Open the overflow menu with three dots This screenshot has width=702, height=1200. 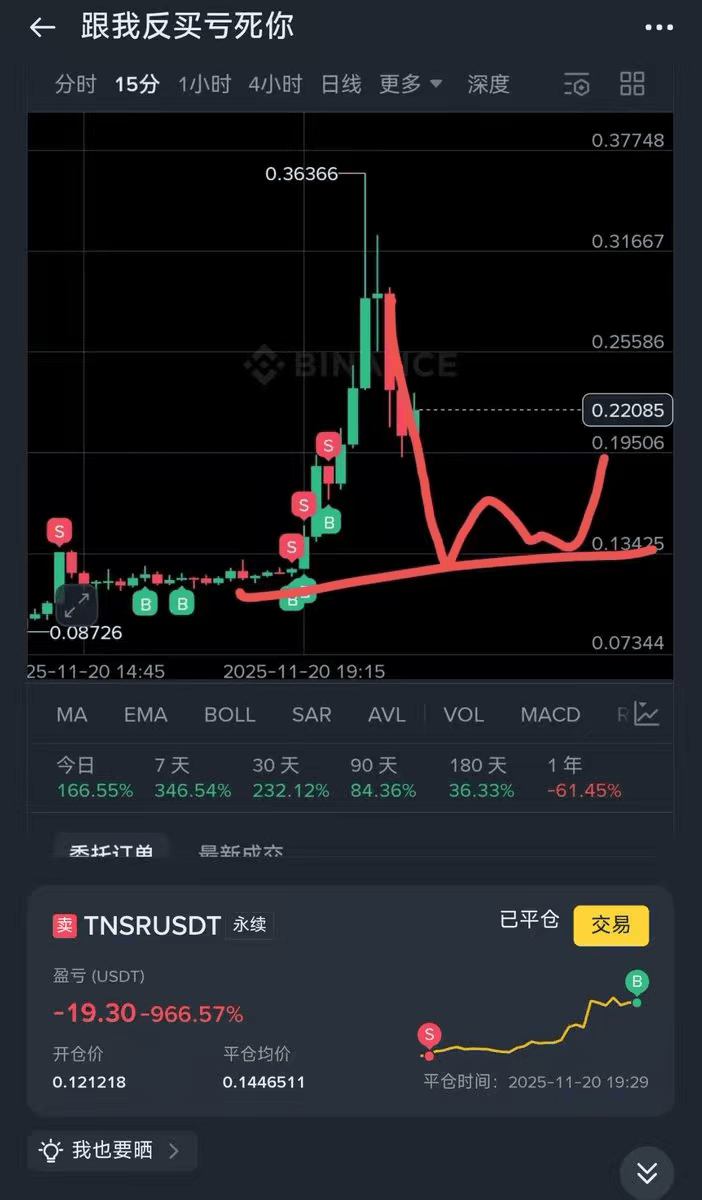pos(658,28)
